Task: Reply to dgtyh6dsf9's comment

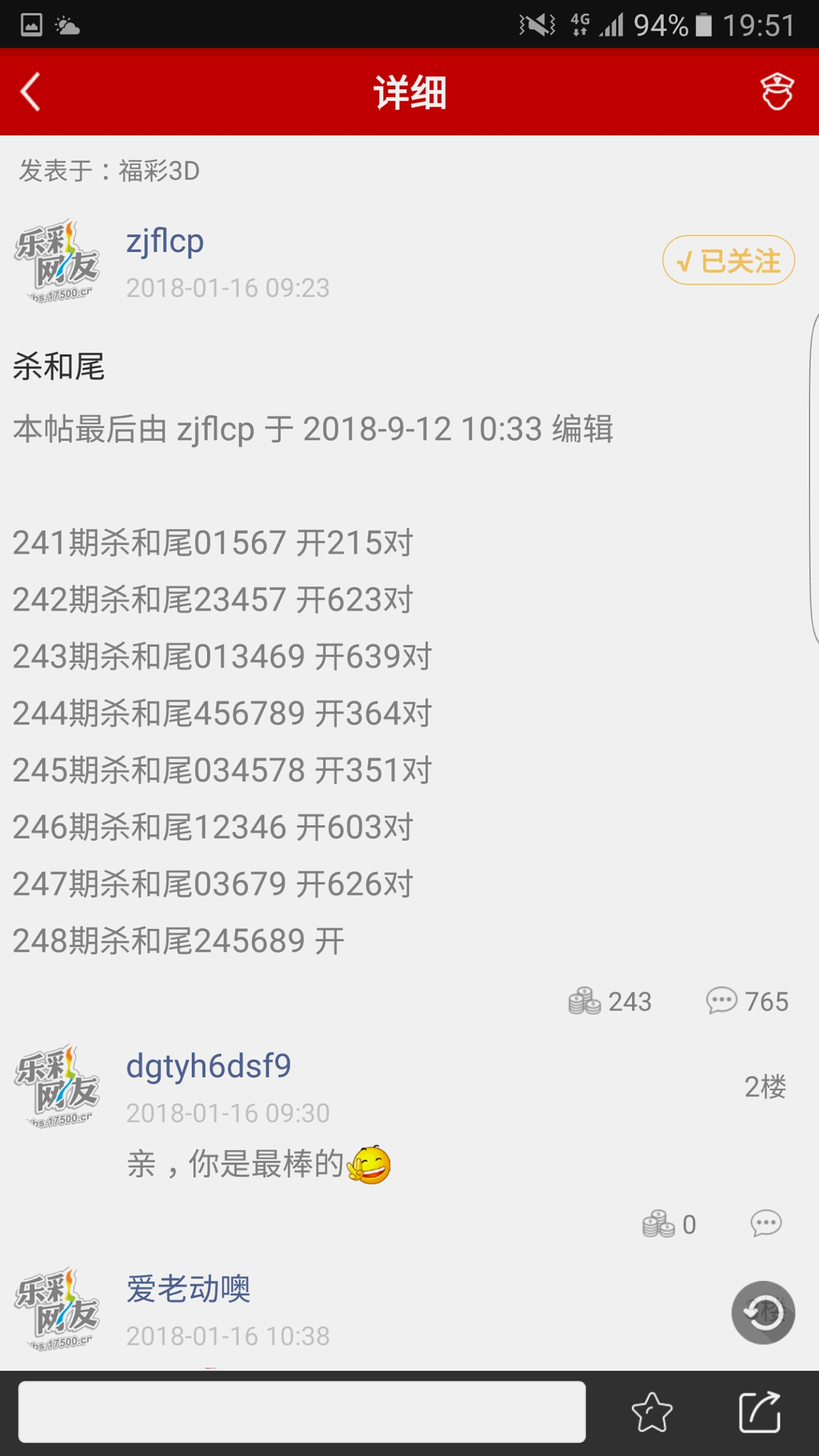Action: pos(766,1223)
